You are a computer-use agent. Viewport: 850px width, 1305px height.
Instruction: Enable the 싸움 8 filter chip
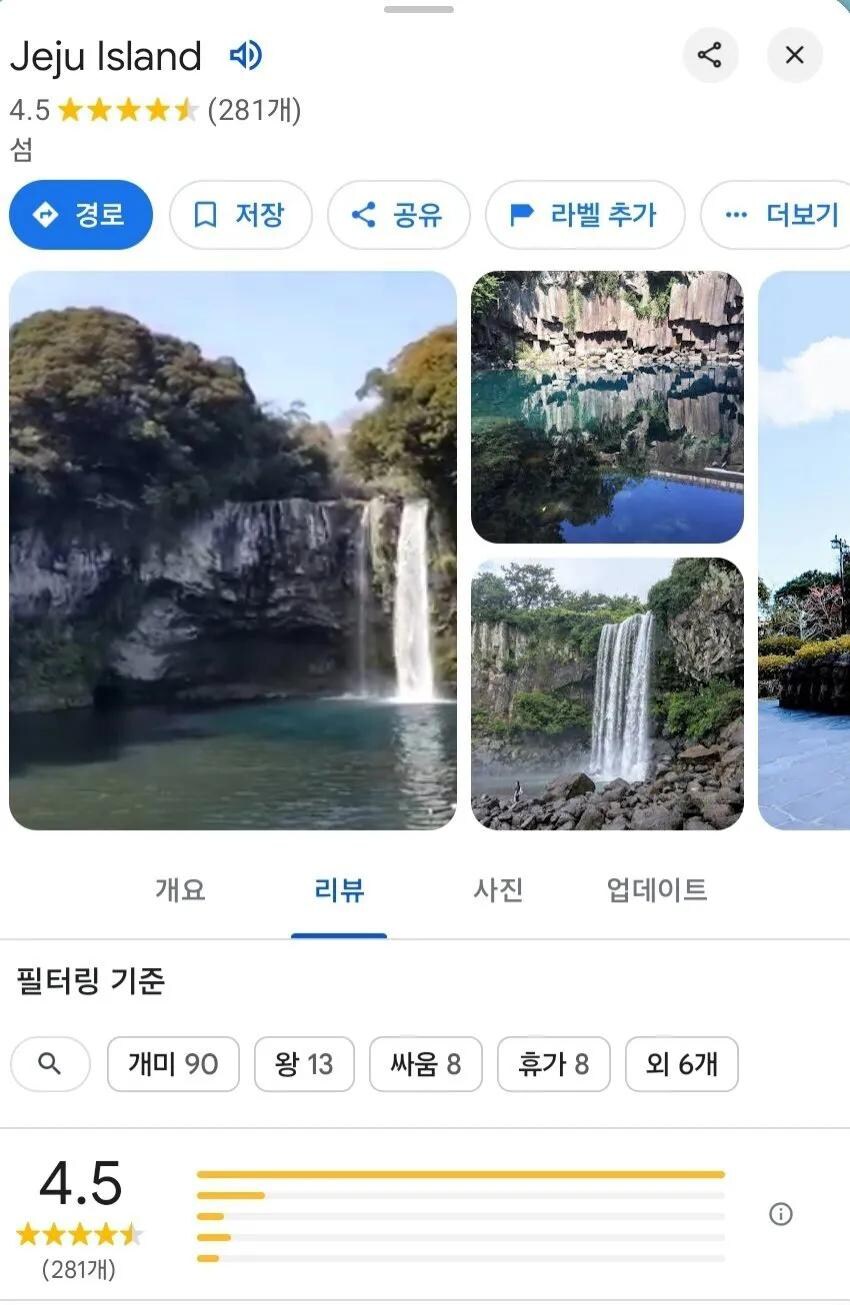pos(426,1064)
